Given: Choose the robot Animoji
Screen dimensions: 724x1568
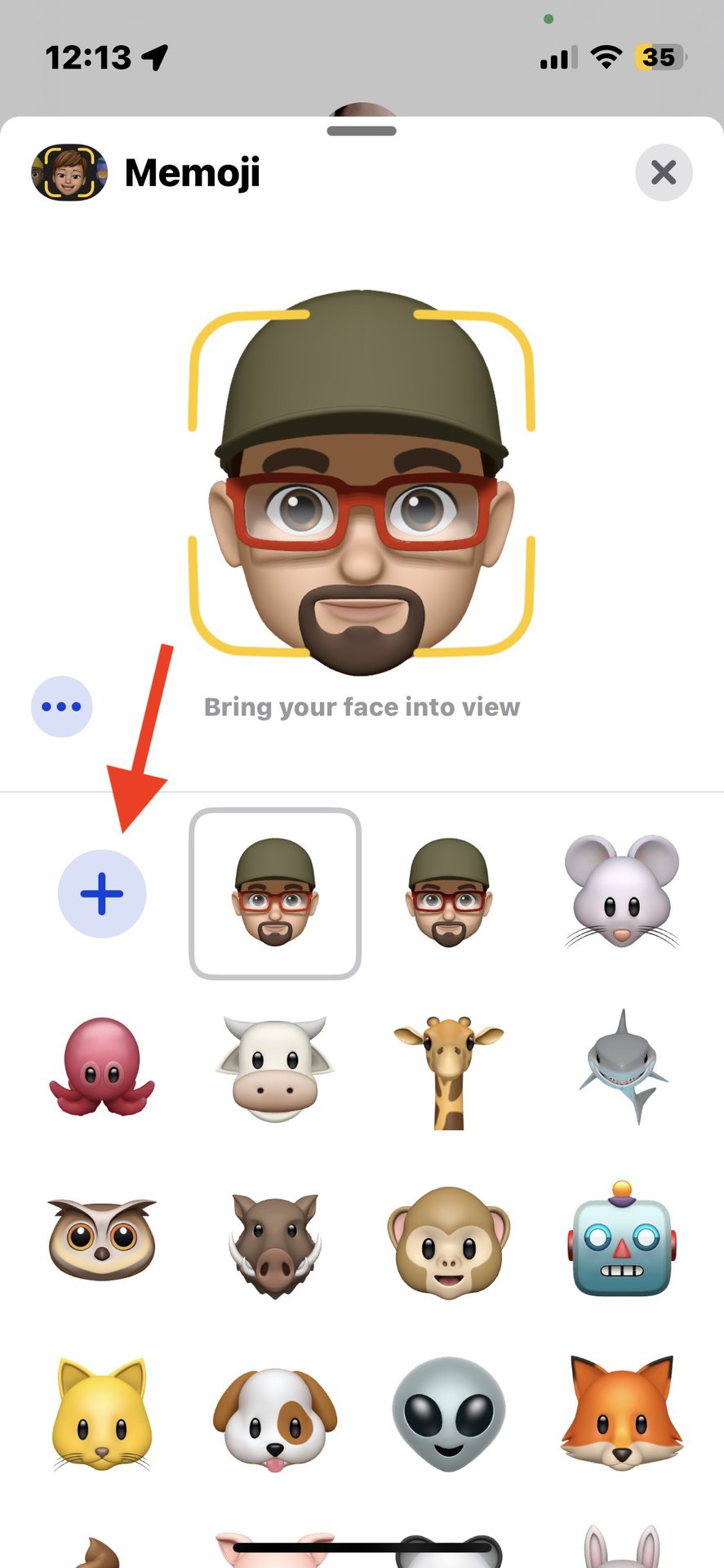Looking at the screenshot, I should 622,1241.
